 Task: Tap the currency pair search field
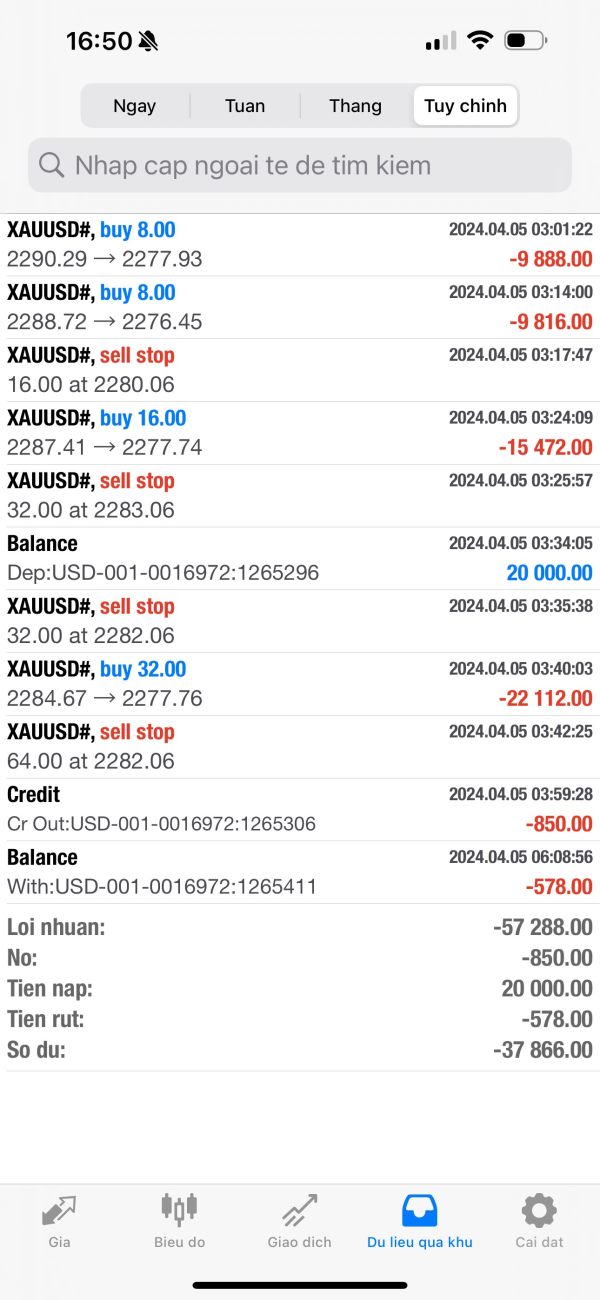pyautogui.click(x=300, y=165)
